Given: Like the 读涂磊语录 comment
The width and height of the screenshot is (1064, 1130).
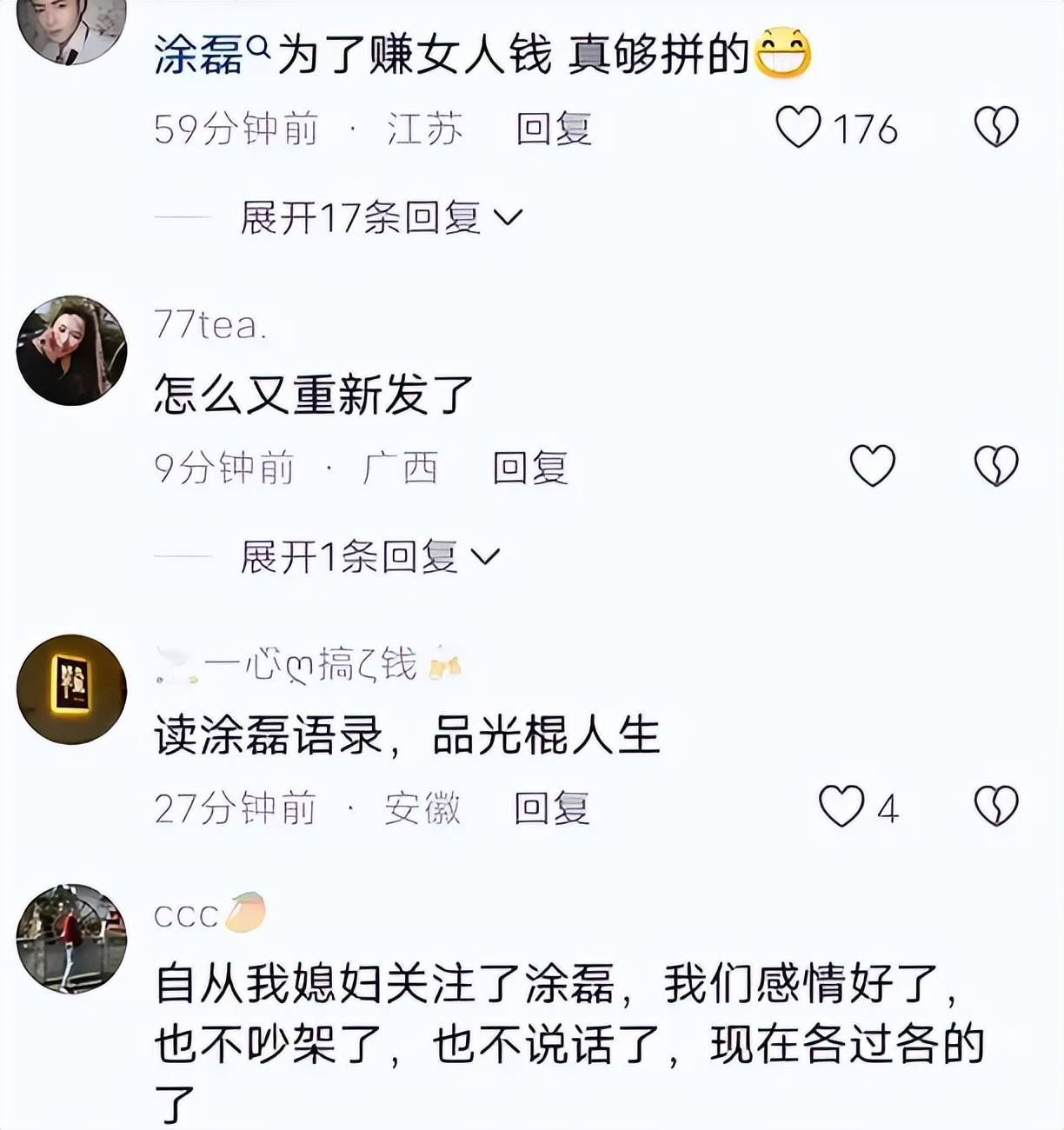Looking at the screenshot, I should [x=841, y=807].
